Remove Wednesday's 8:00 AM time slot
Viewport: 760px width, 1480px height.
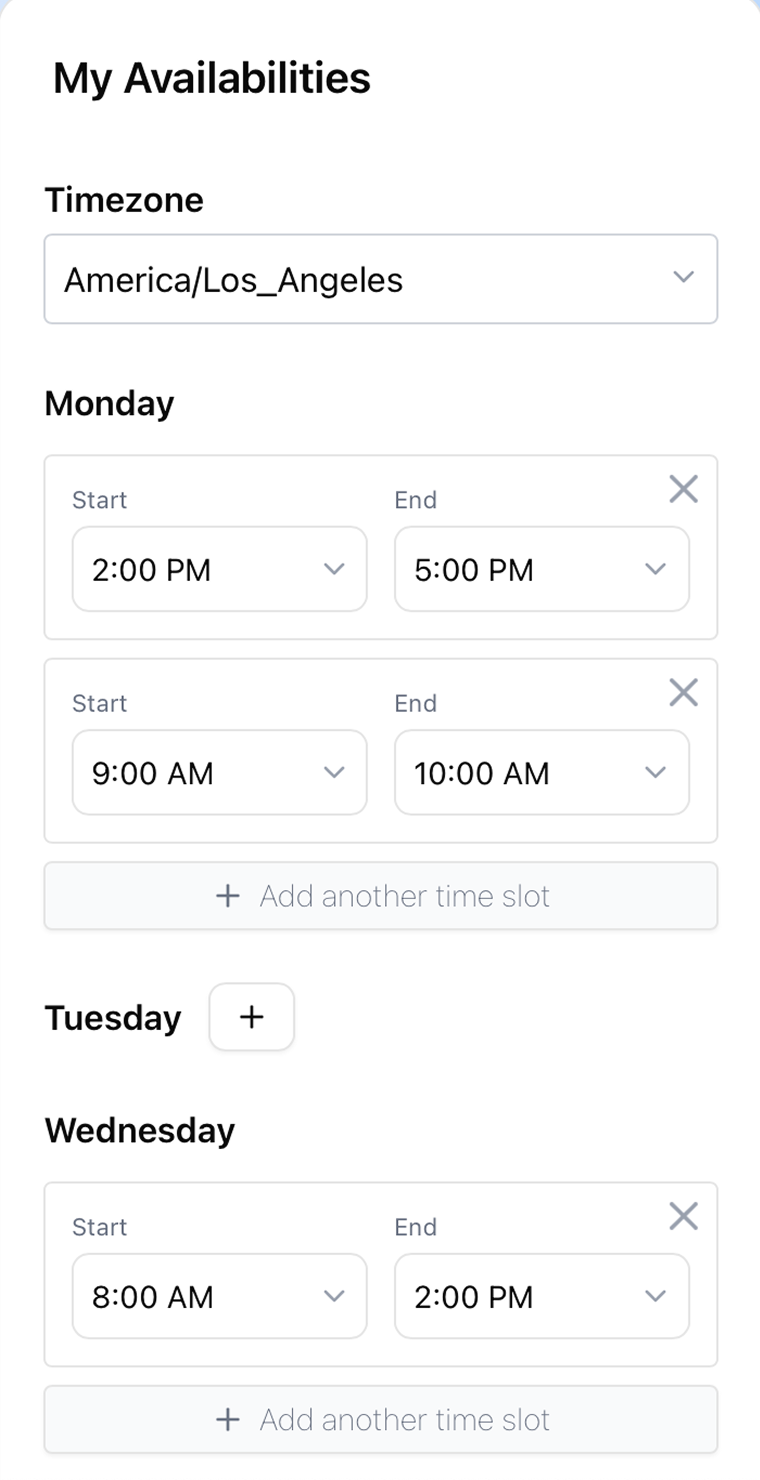[683, 1215]
